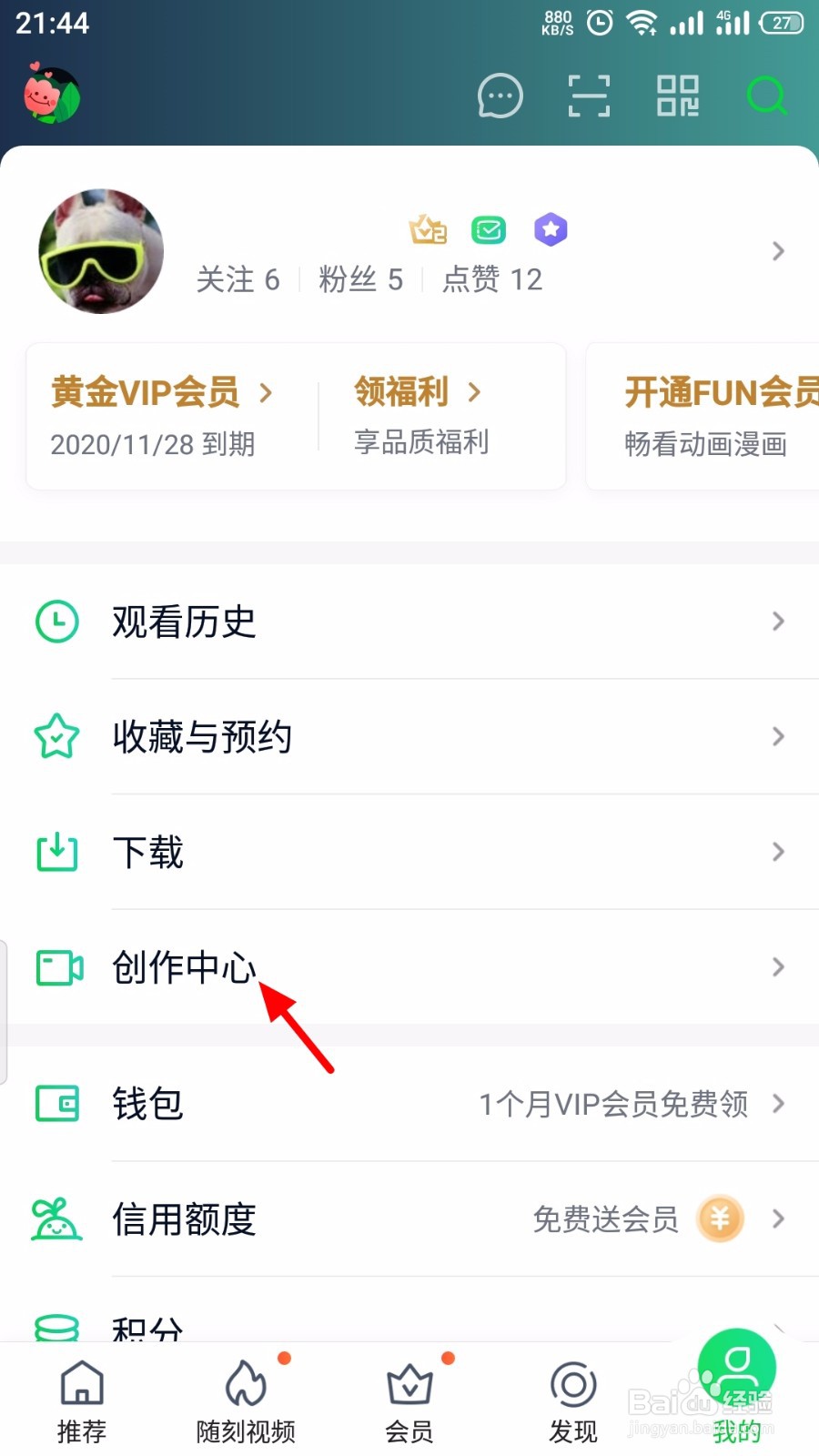Expand profile details with the right arrow
Image resolution: width=819 pixels, height=1456 pixels.
point(777,251)
